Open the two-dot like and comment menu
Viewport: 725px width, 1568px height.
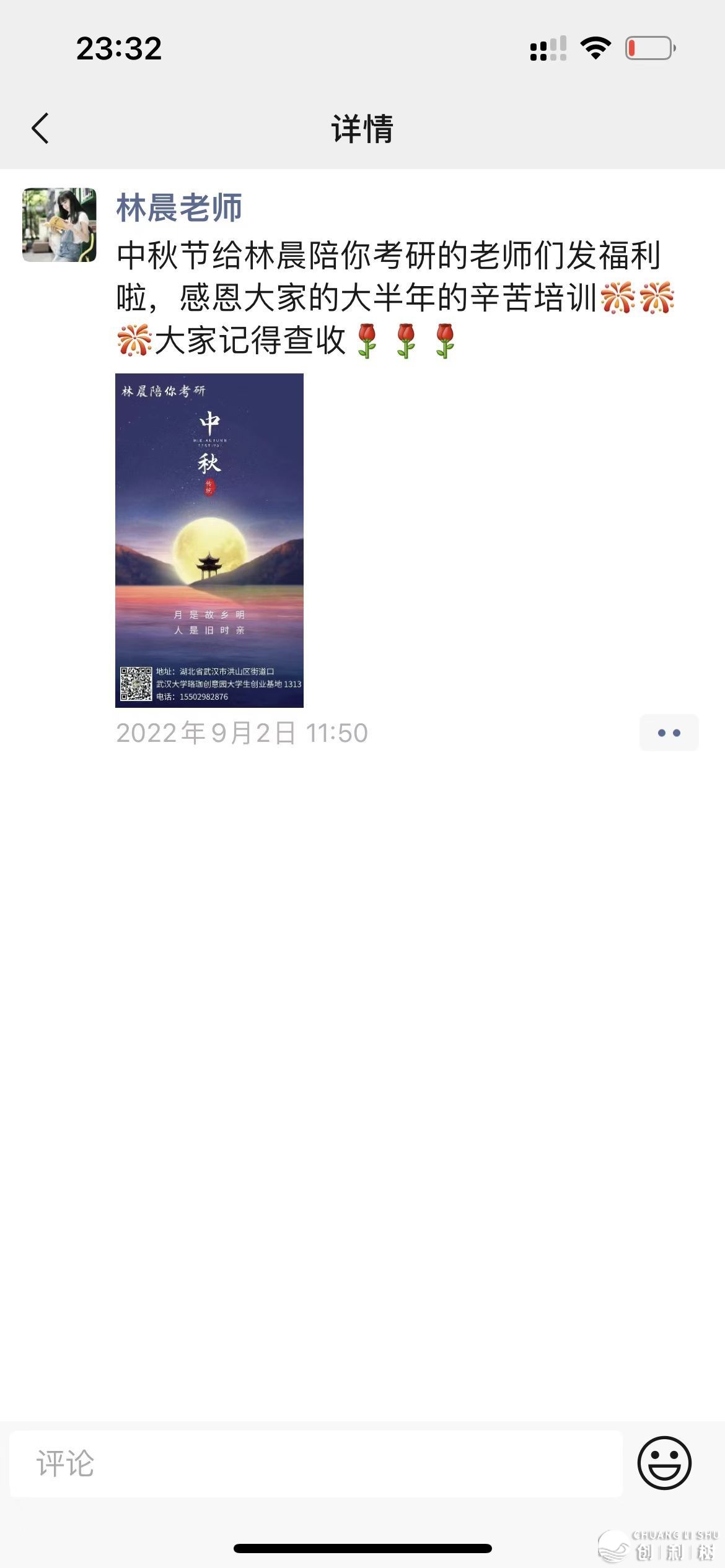(x=669, y=733)
